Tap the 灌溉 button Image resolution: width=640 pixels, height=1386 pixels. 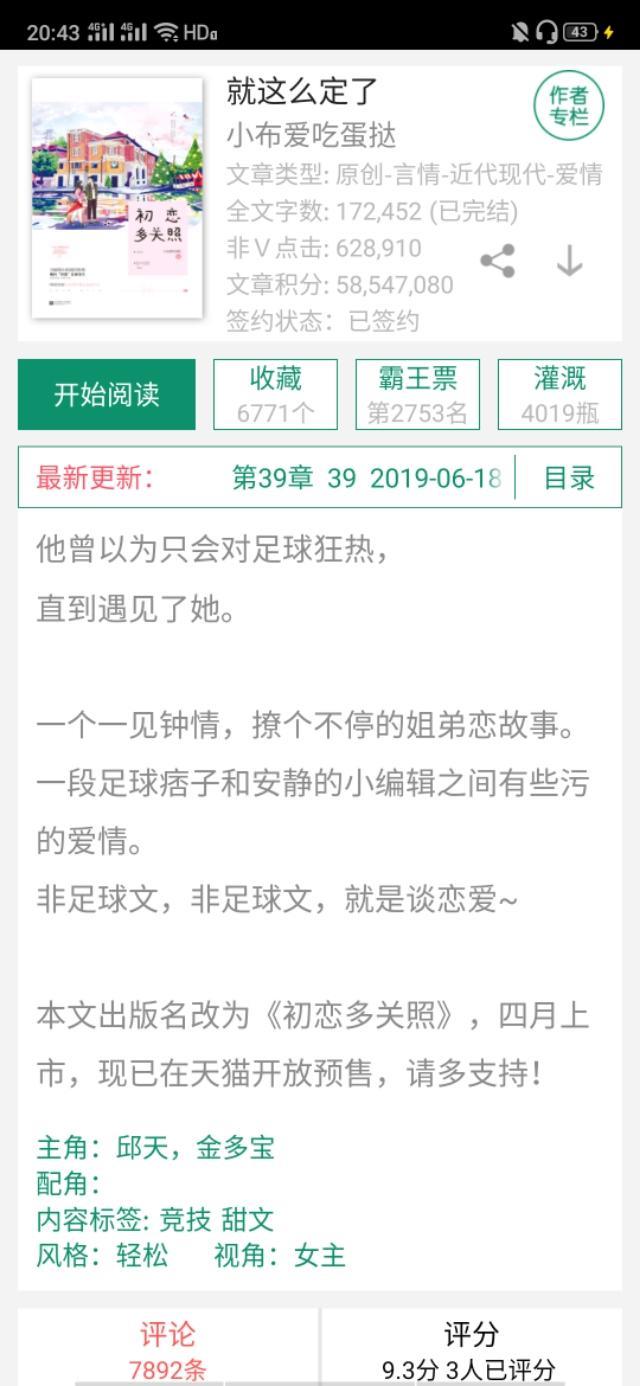click(x=559, y=394)
